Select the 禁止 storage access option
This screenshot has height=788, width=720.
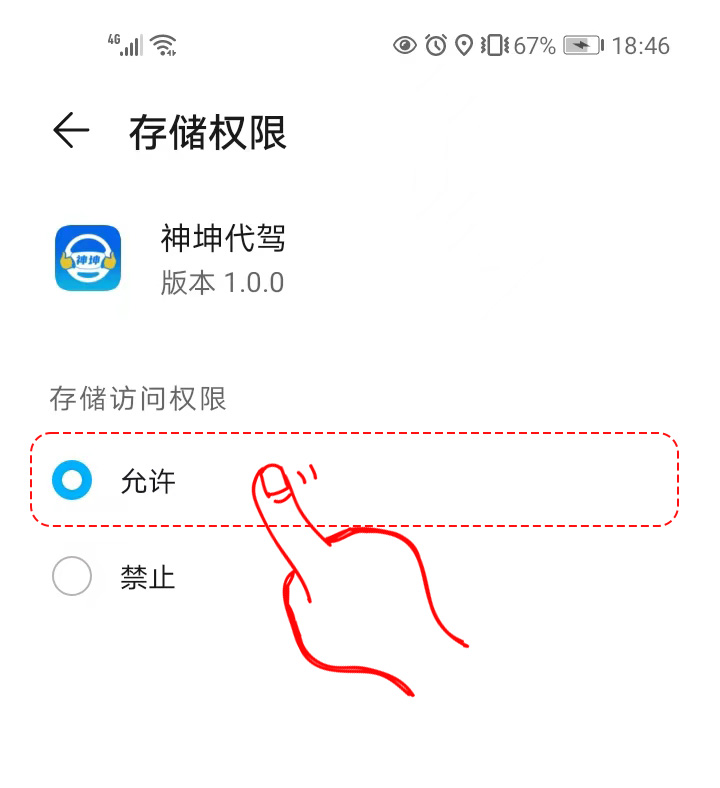click(72, 577)
